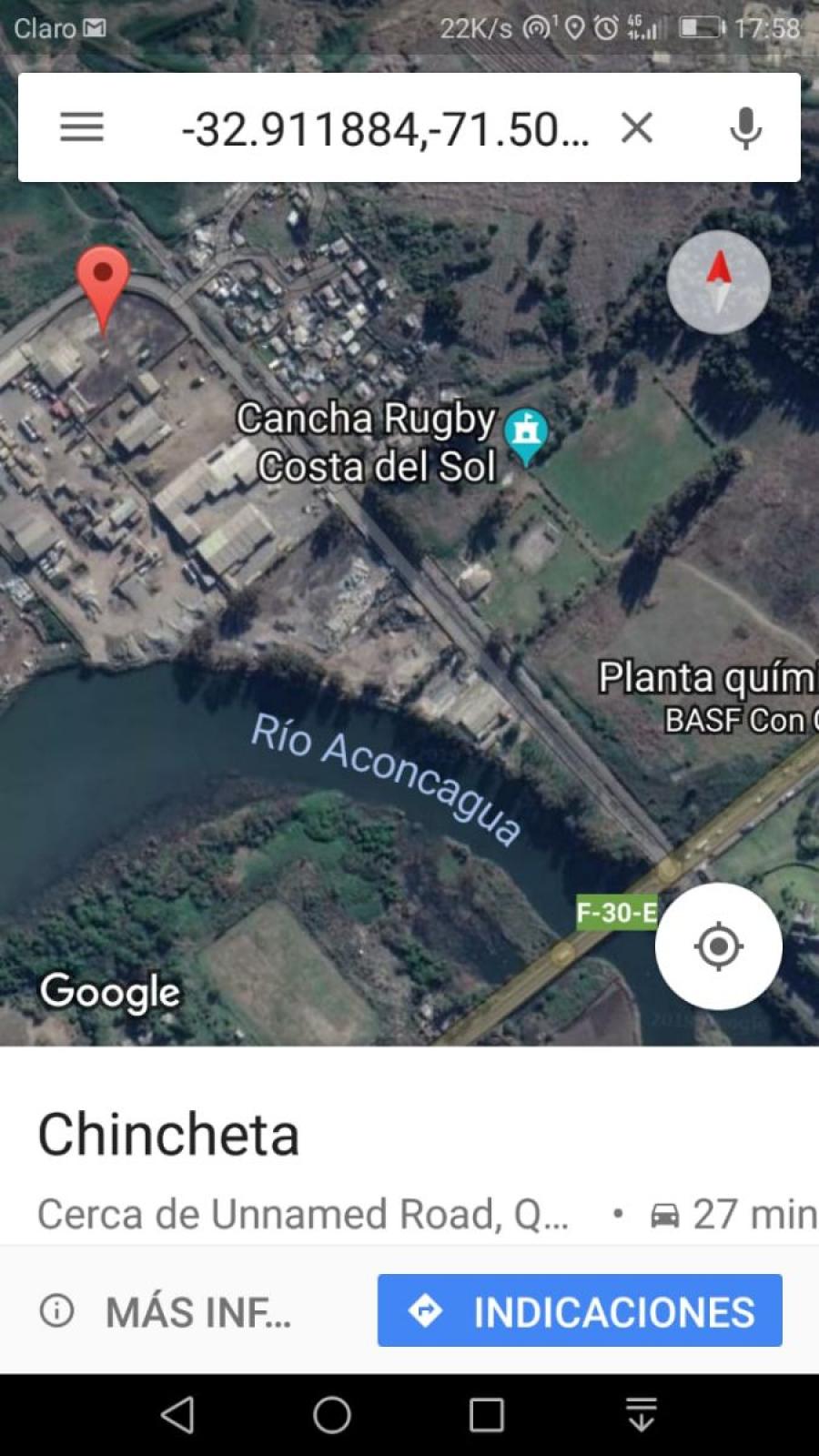The width and height of the screenshot is (819, 1456).
Task: Open the recent apps view
Action: (x=487, y=1415)
